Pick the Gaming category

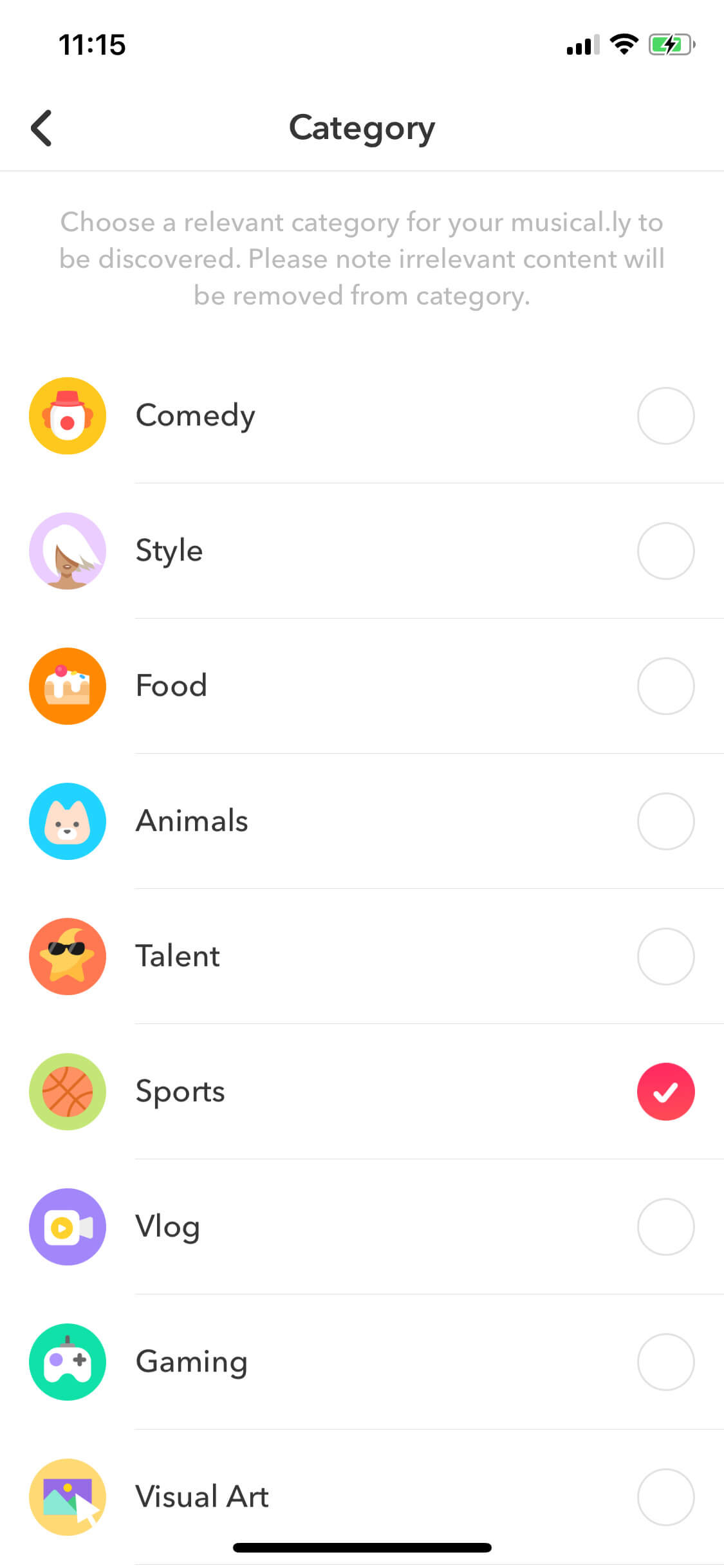[x=362, y=1362]
